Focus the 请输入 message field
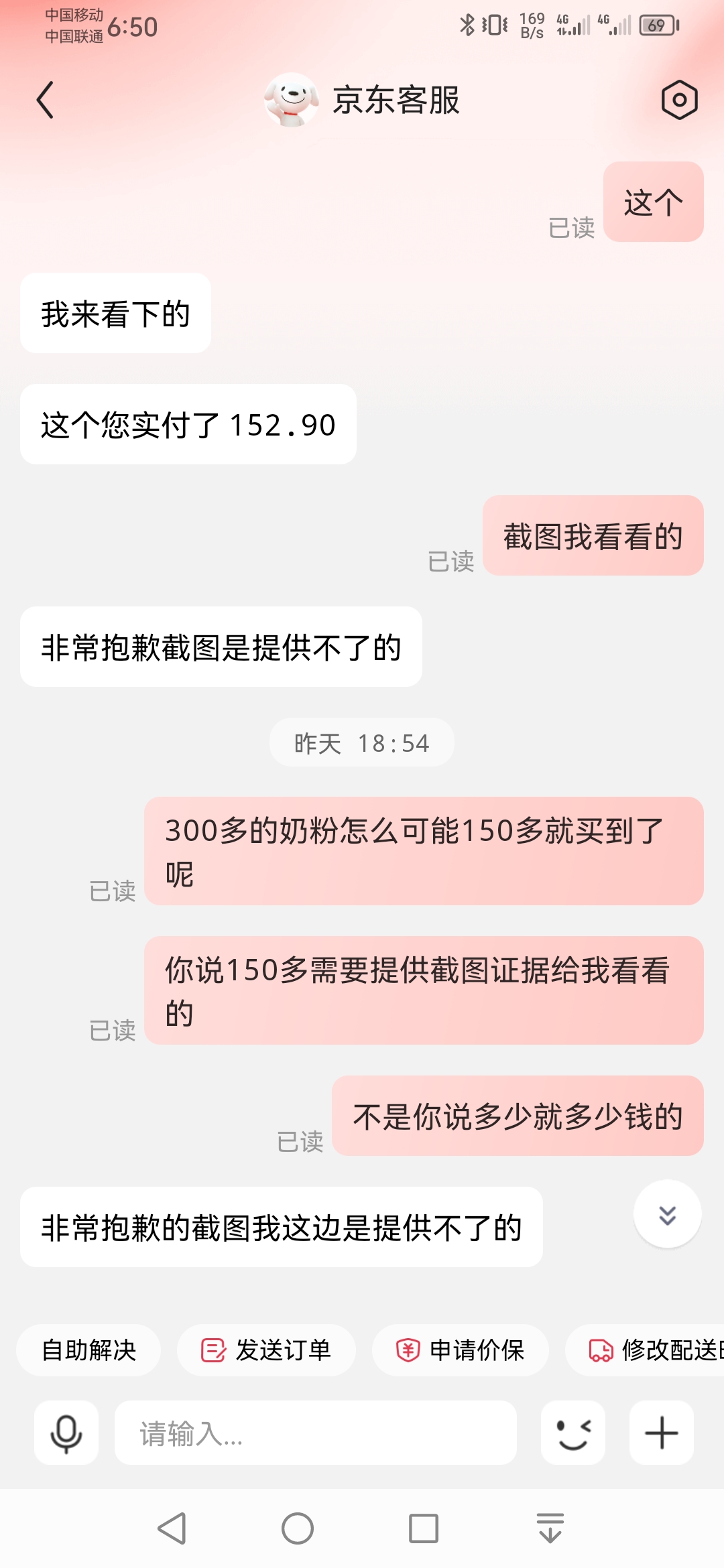The width and height of the screenshot is (724, 1568). [x=315, y=1433]
